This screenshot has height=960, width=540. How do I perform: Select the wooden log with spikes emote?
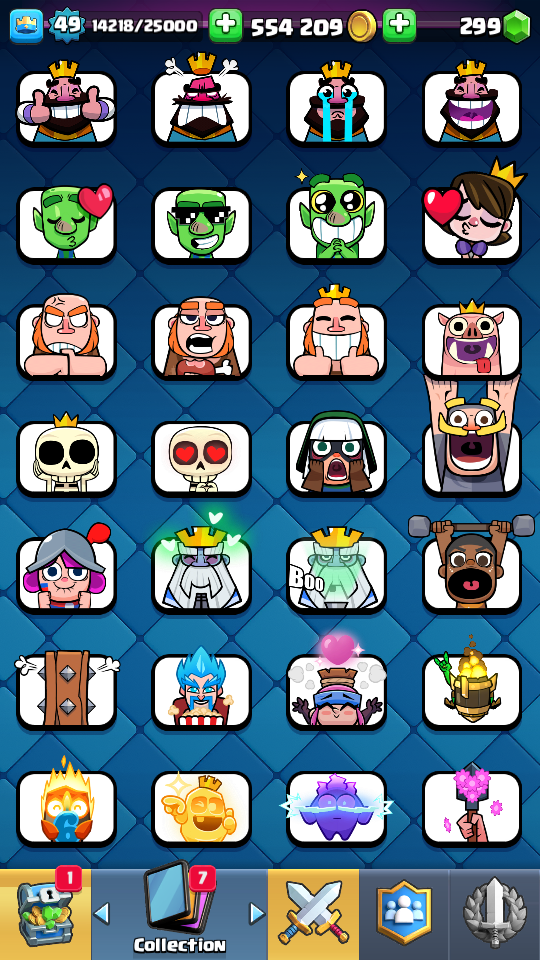66,691
